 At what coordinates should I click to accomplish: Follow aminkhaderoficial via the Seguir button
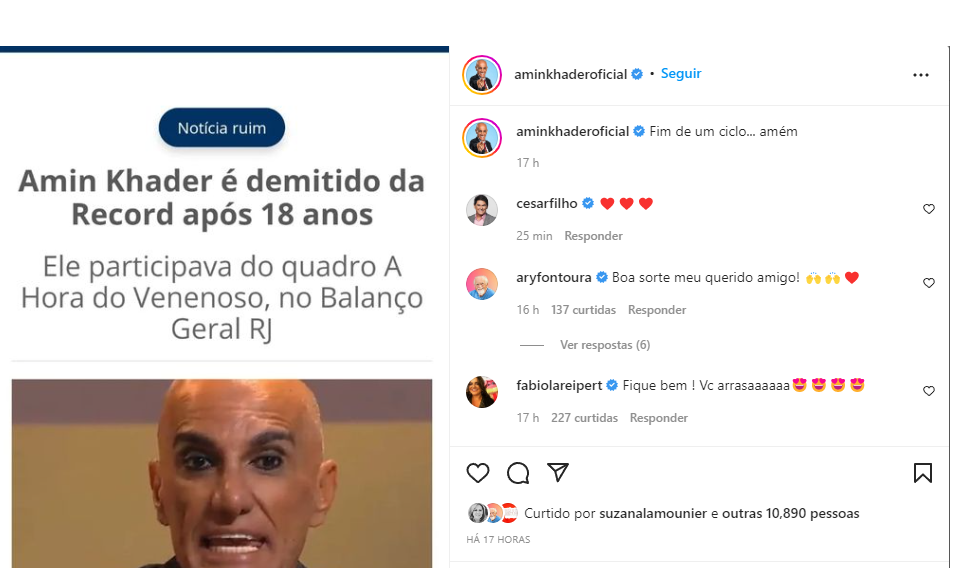click(x=681, y=74)
